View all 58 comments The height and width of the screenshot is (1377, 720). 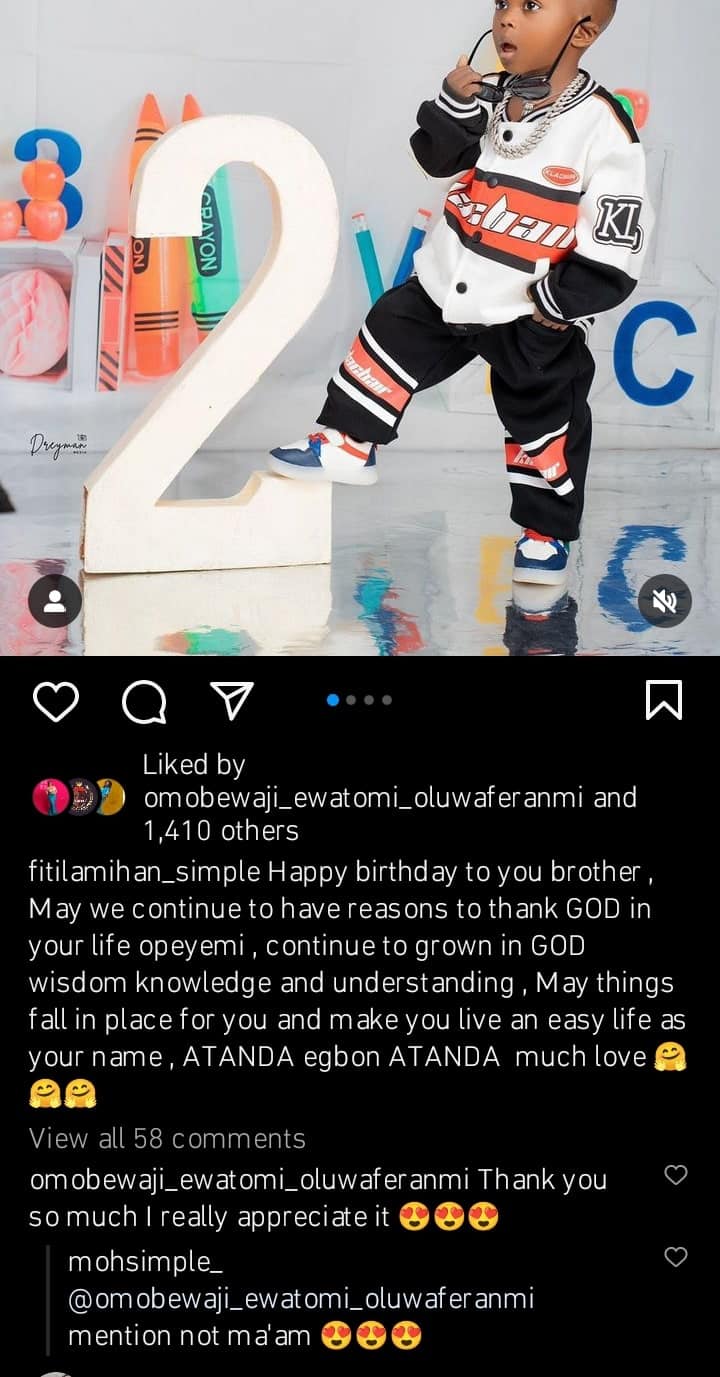[x=167, y=1138]
